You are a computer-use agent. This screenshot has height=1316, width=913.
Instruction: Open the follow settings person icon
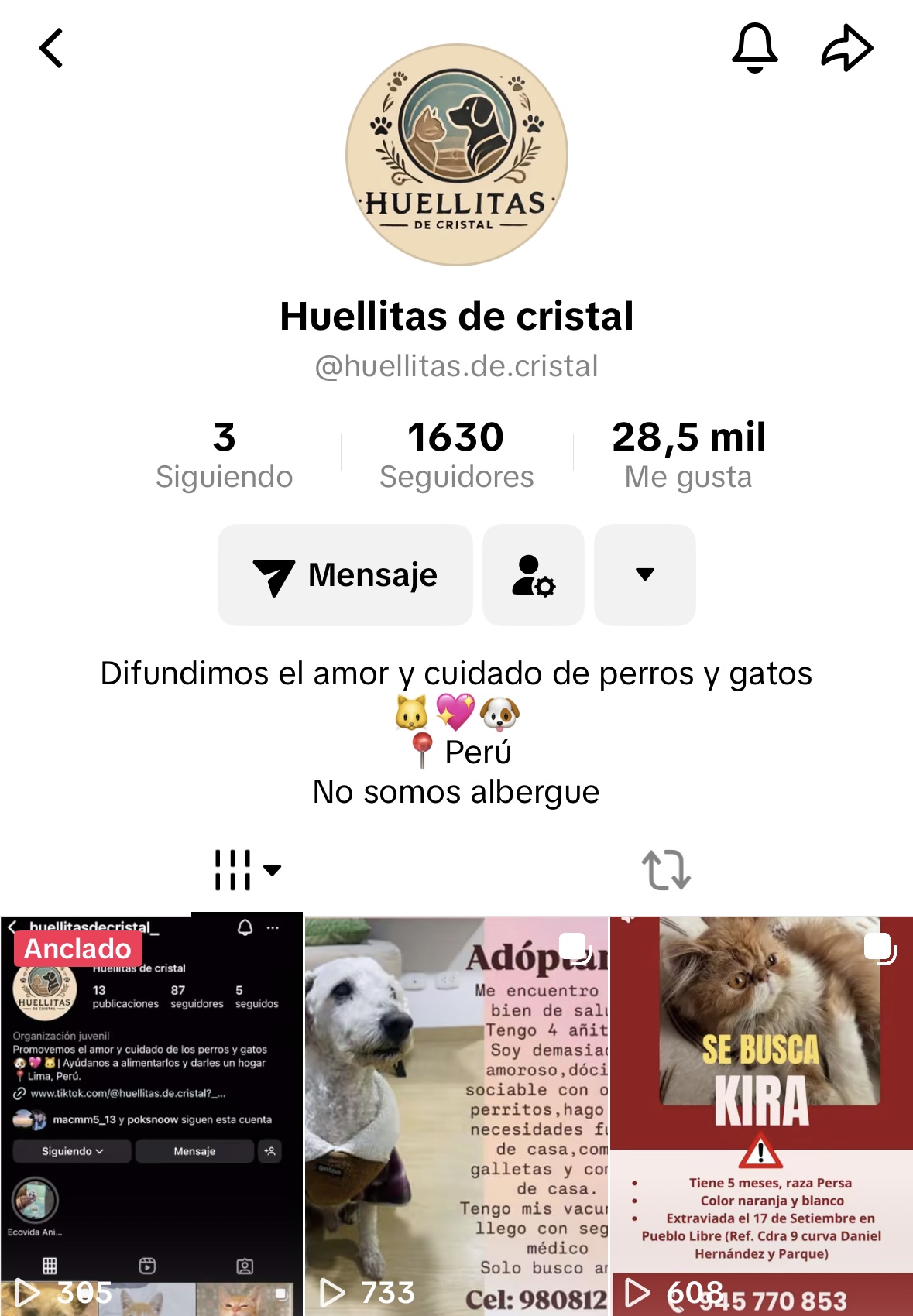(533, 575)
